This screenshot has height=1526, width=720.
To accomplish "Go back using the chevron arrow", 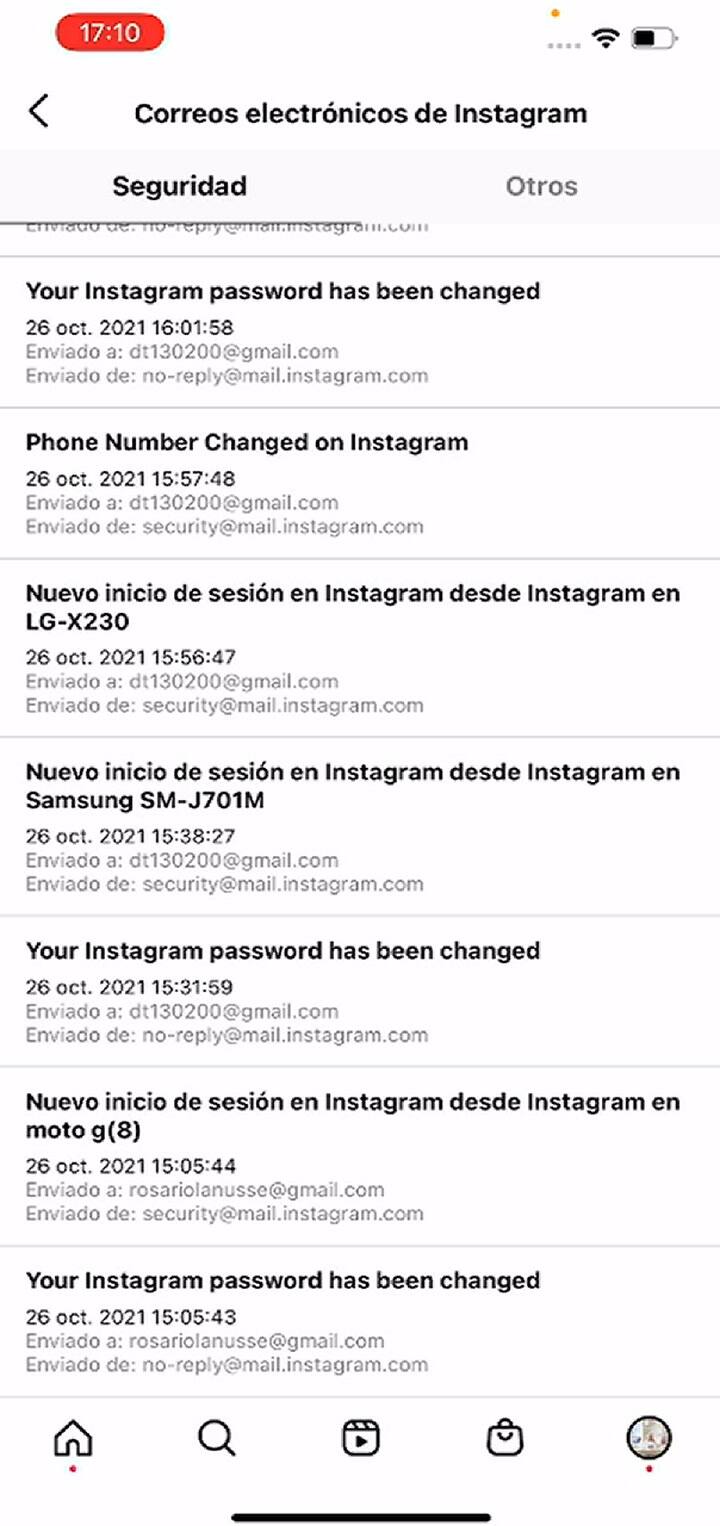I will coord(39,112).
